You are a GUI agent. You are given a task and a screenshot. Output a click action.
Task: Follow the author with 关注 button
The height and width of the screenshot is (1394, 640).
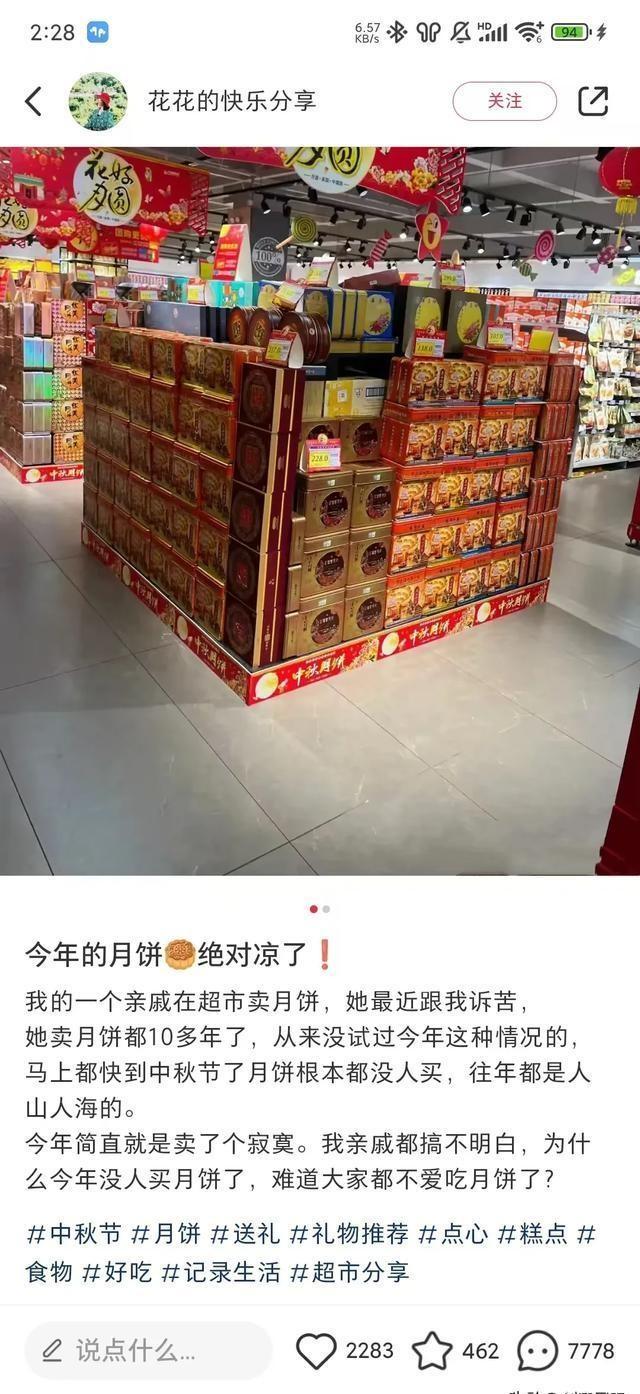point(504,101)
